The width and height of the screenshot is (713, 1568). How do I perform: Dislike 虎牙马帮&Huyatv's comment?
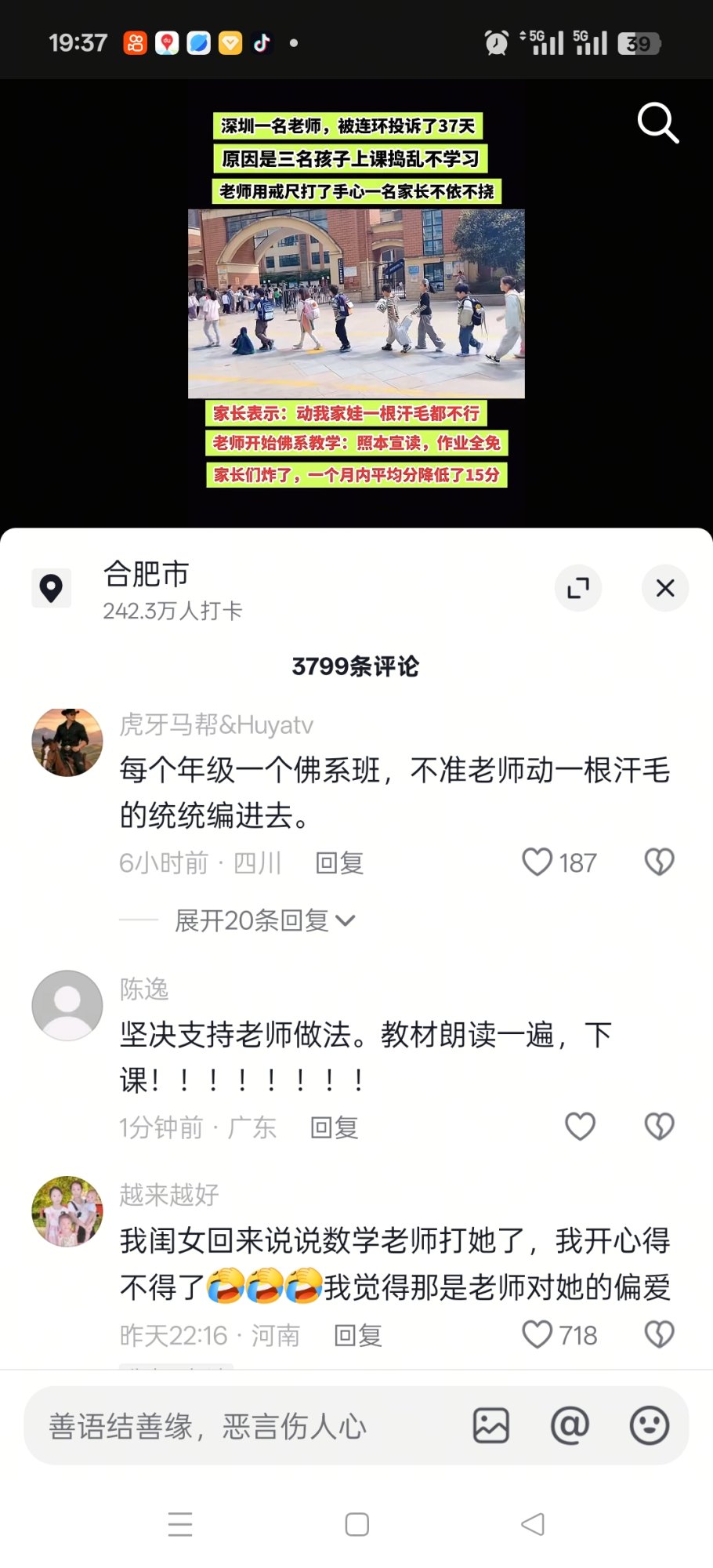(659, 862)
